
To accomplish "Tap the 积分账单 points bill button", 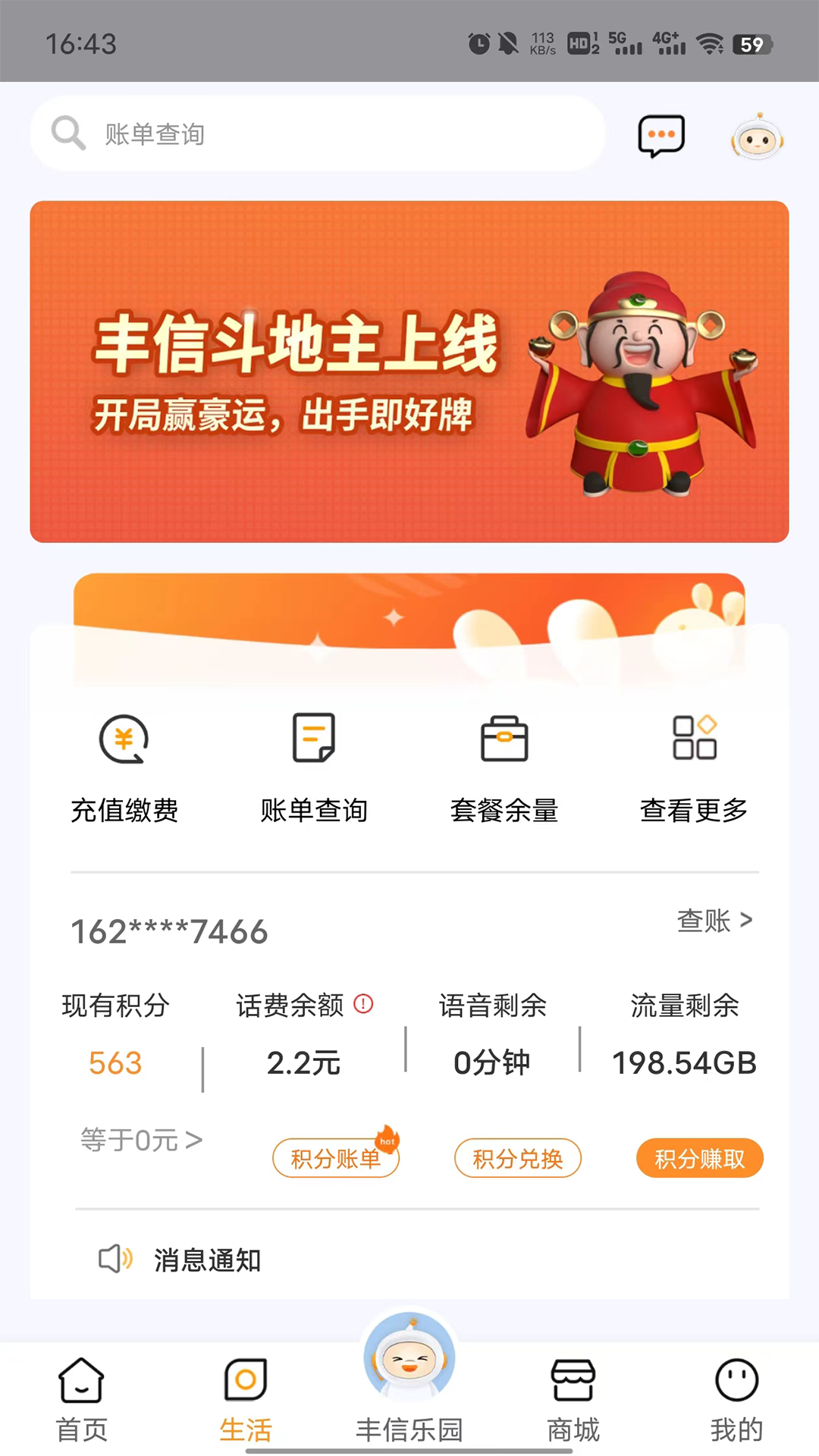I will [x=336, y=1159].
